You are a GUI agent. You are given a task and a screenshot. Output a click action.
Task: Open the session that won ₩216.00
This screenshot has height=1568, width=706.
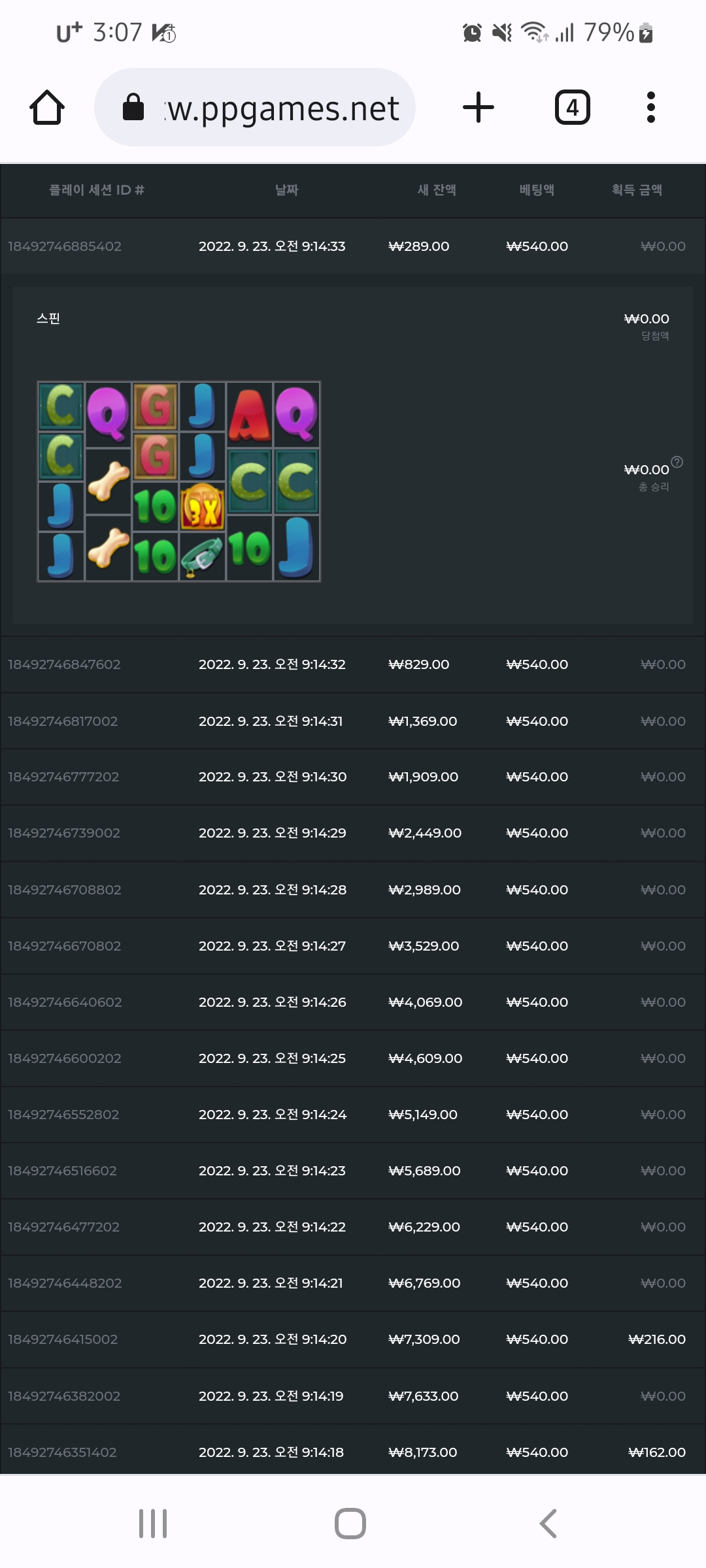pyautogui.click(x=353, y=1339)
